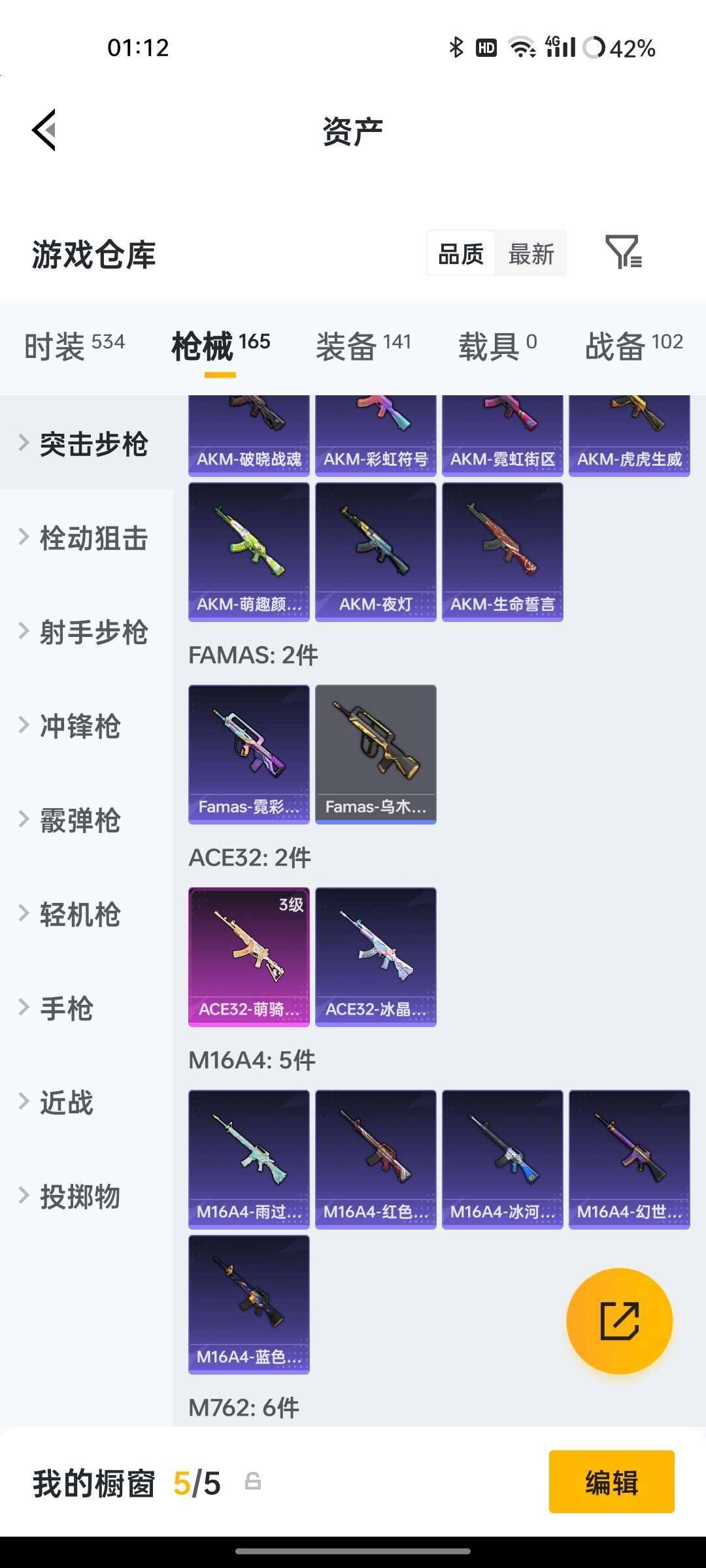
Task: Select the 投掷物 category
Action: tap(80, 1196)
